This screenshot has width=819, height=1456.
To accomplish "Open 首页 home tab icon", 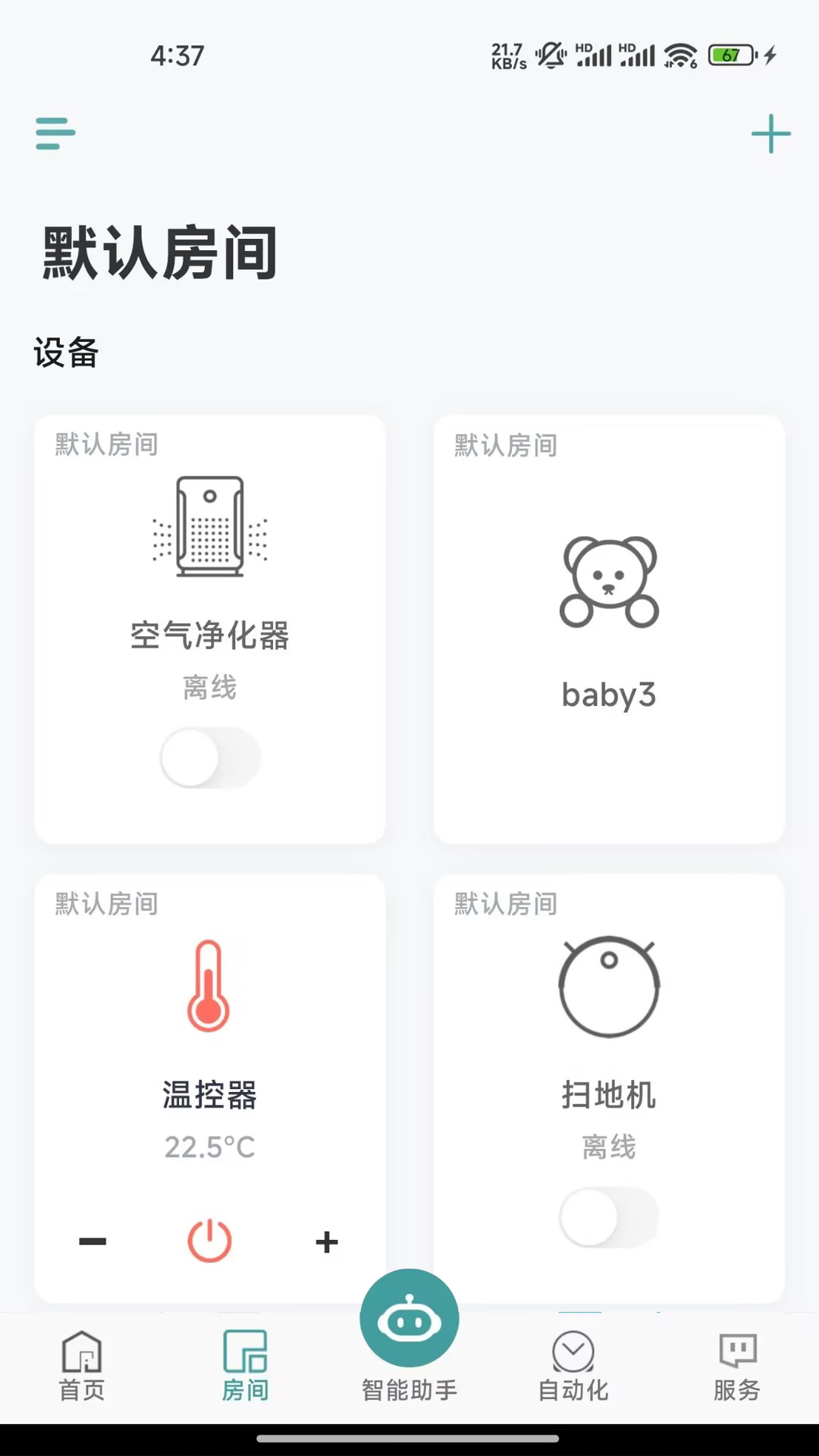I will coord(80,1357).
